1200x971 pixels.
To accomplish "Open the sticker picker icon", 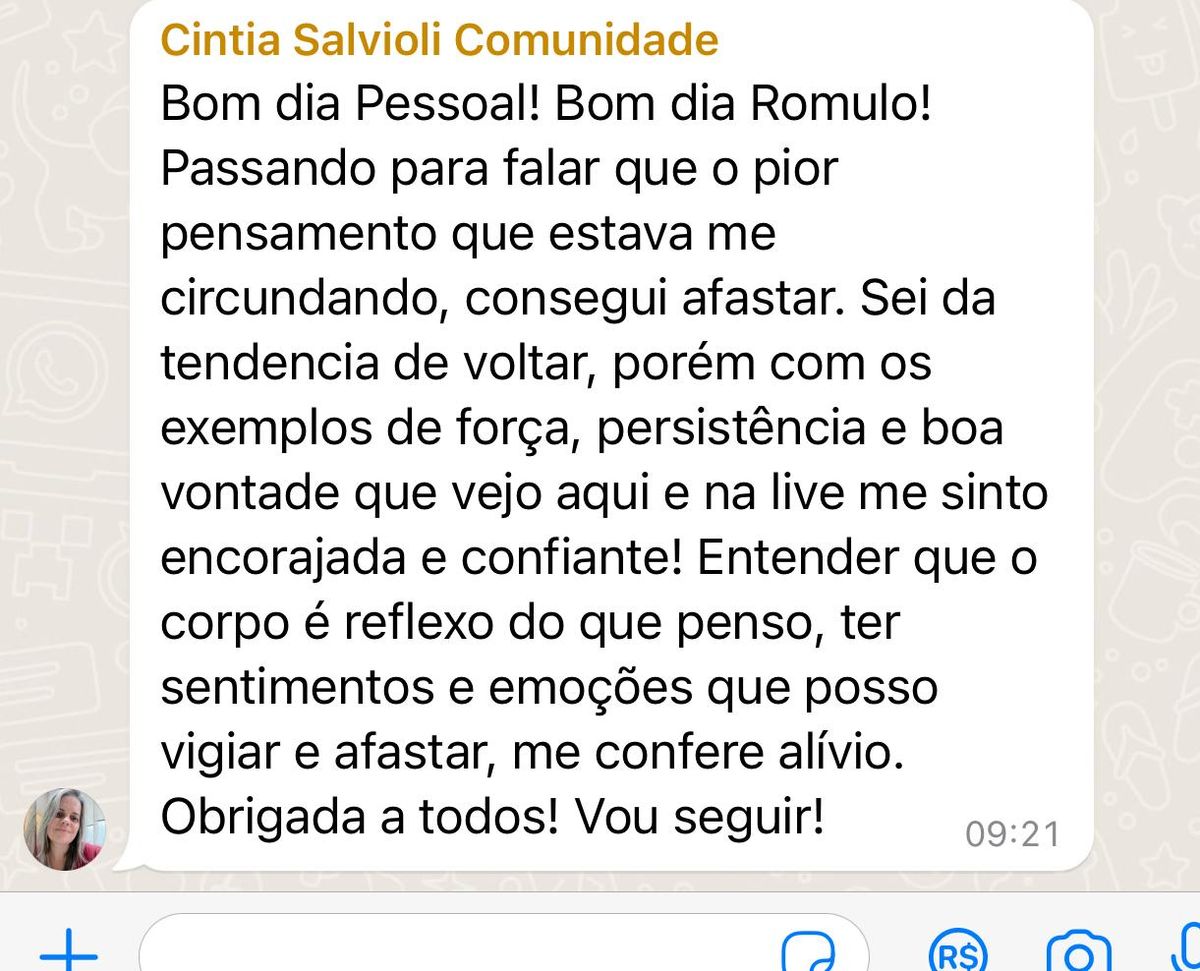I will point(808,952).
